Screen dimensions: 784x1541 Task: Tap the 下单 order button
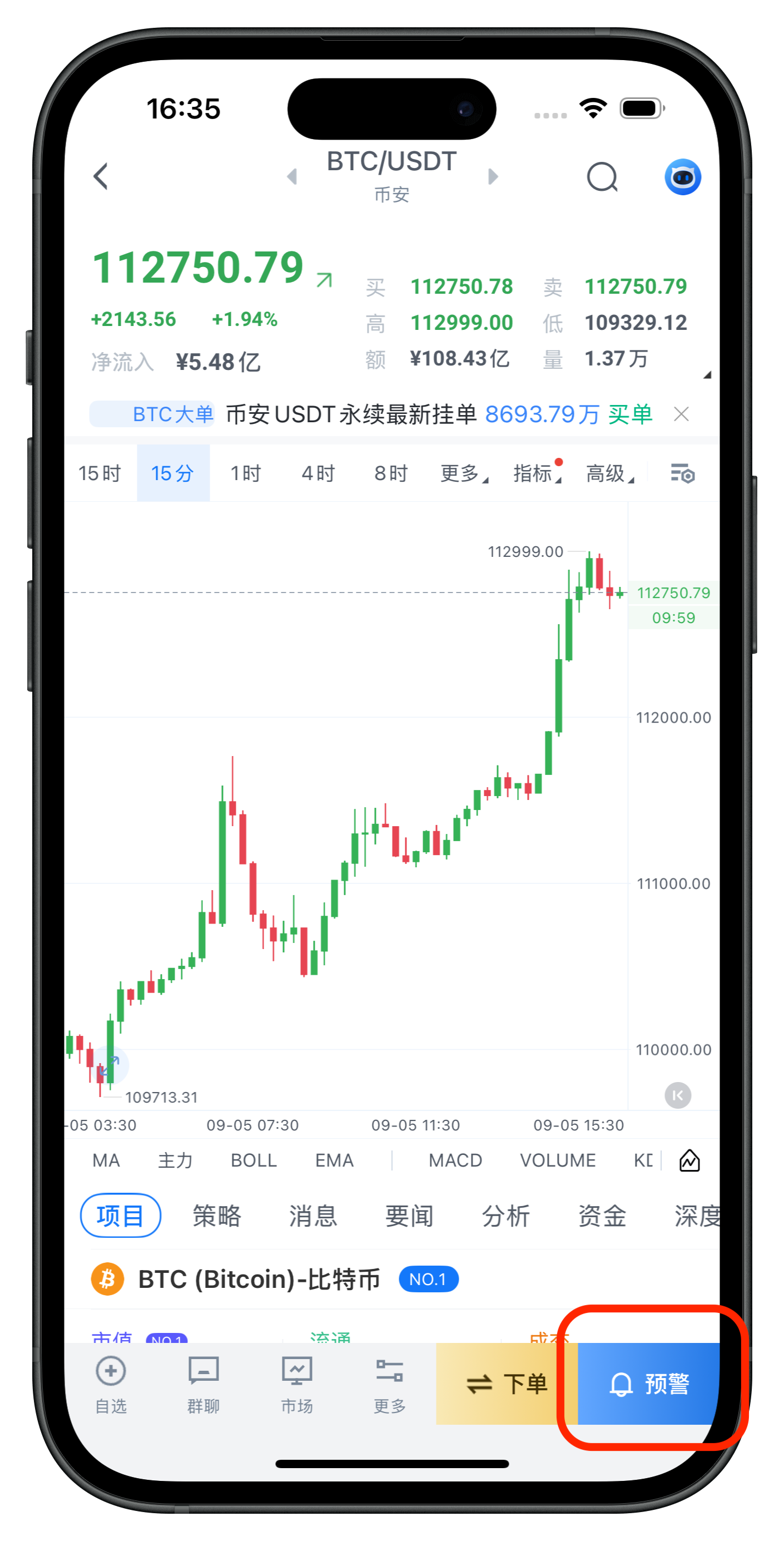pyautogui.click(x=507, y=1384)
